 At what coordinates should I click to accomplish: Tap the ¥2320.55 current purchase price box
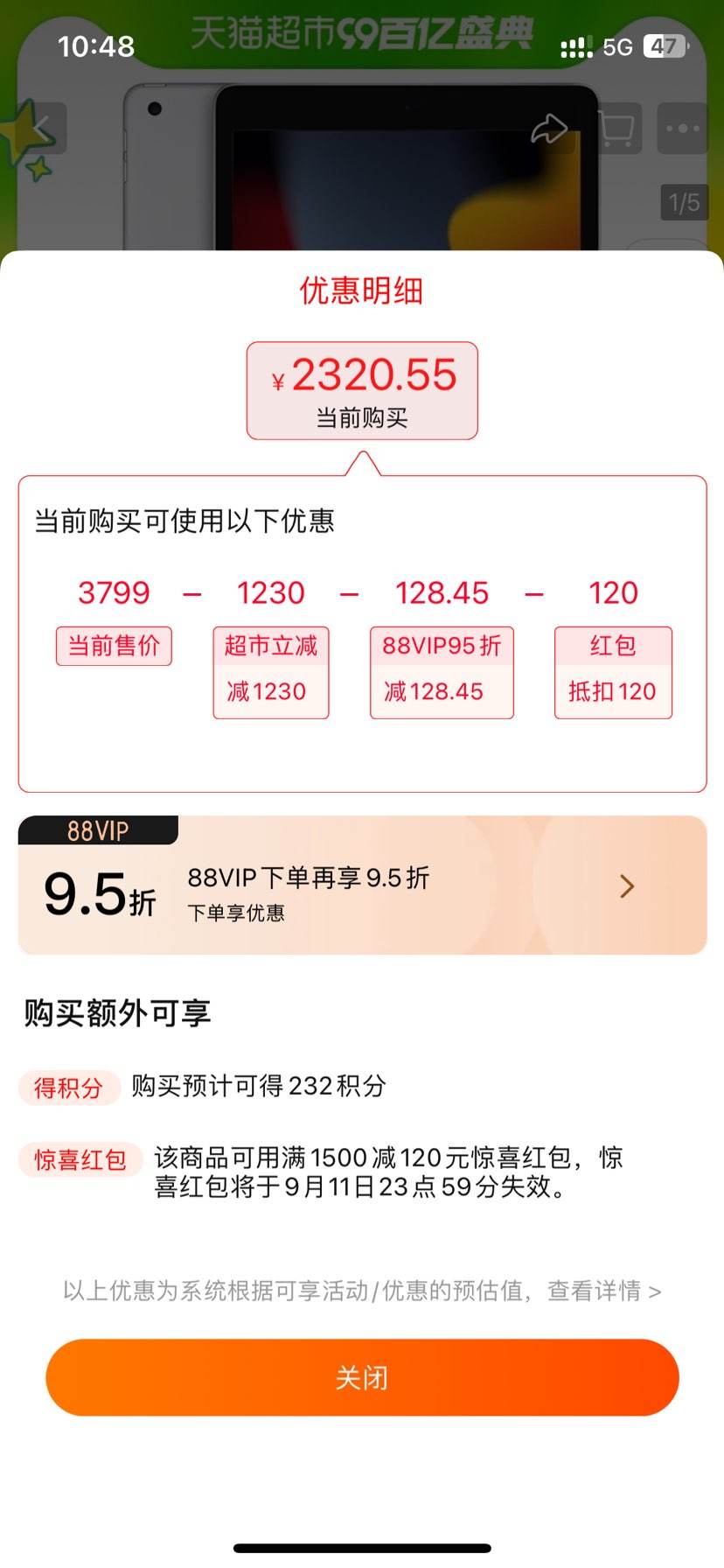[362, 390]
